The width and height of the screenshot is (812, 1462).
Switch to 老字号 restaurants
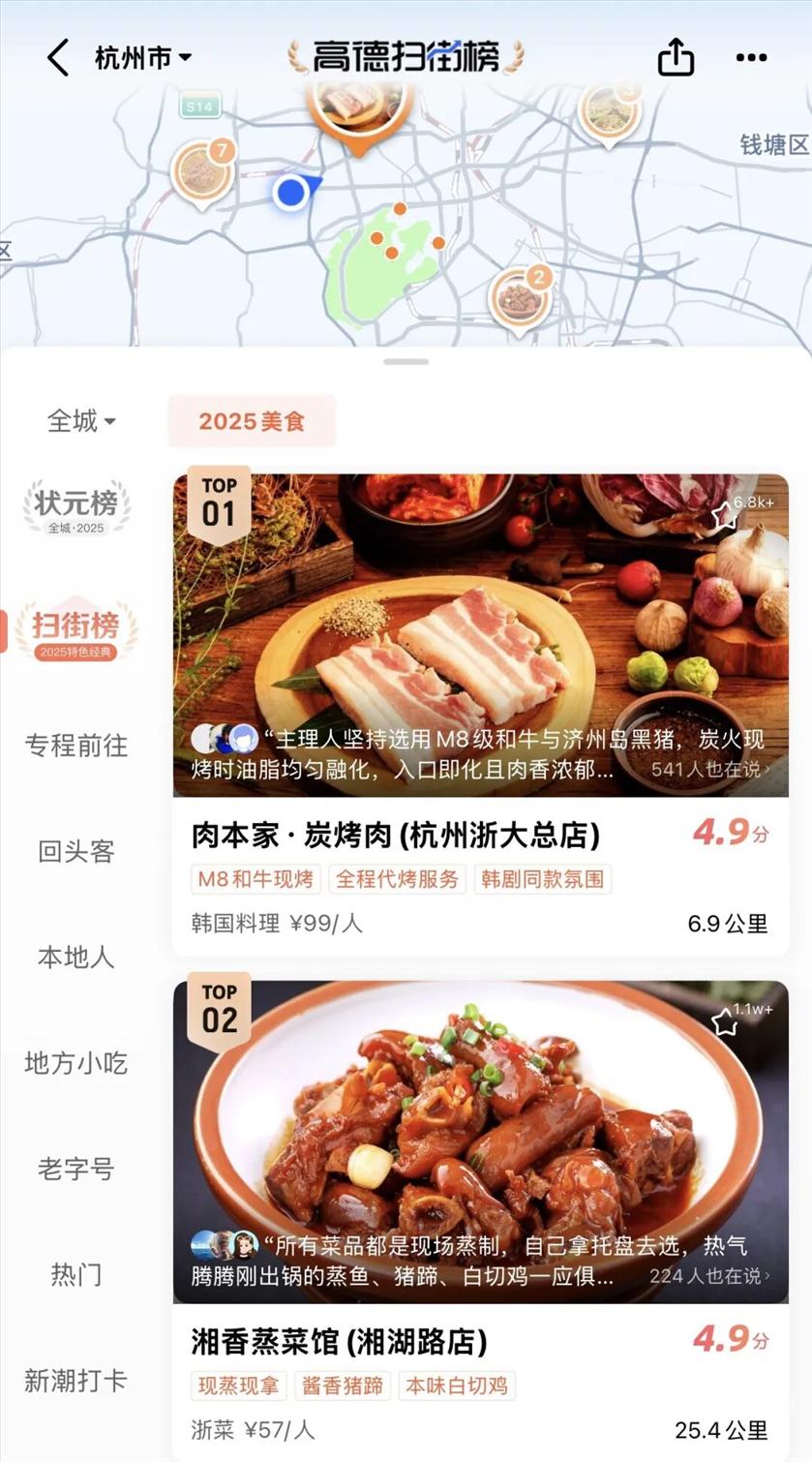click(x=76, y=1169)
